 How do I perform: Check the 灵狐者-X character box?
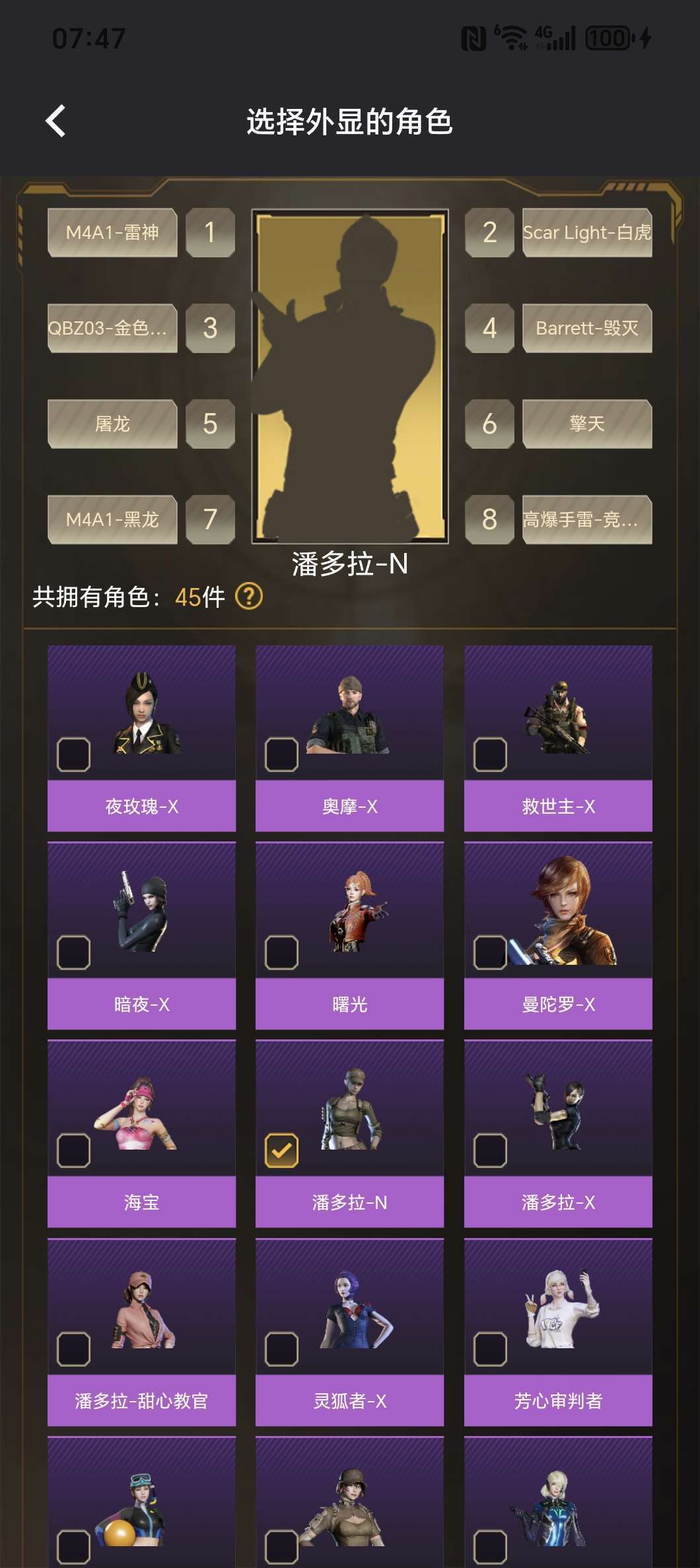coord(281,1349)
